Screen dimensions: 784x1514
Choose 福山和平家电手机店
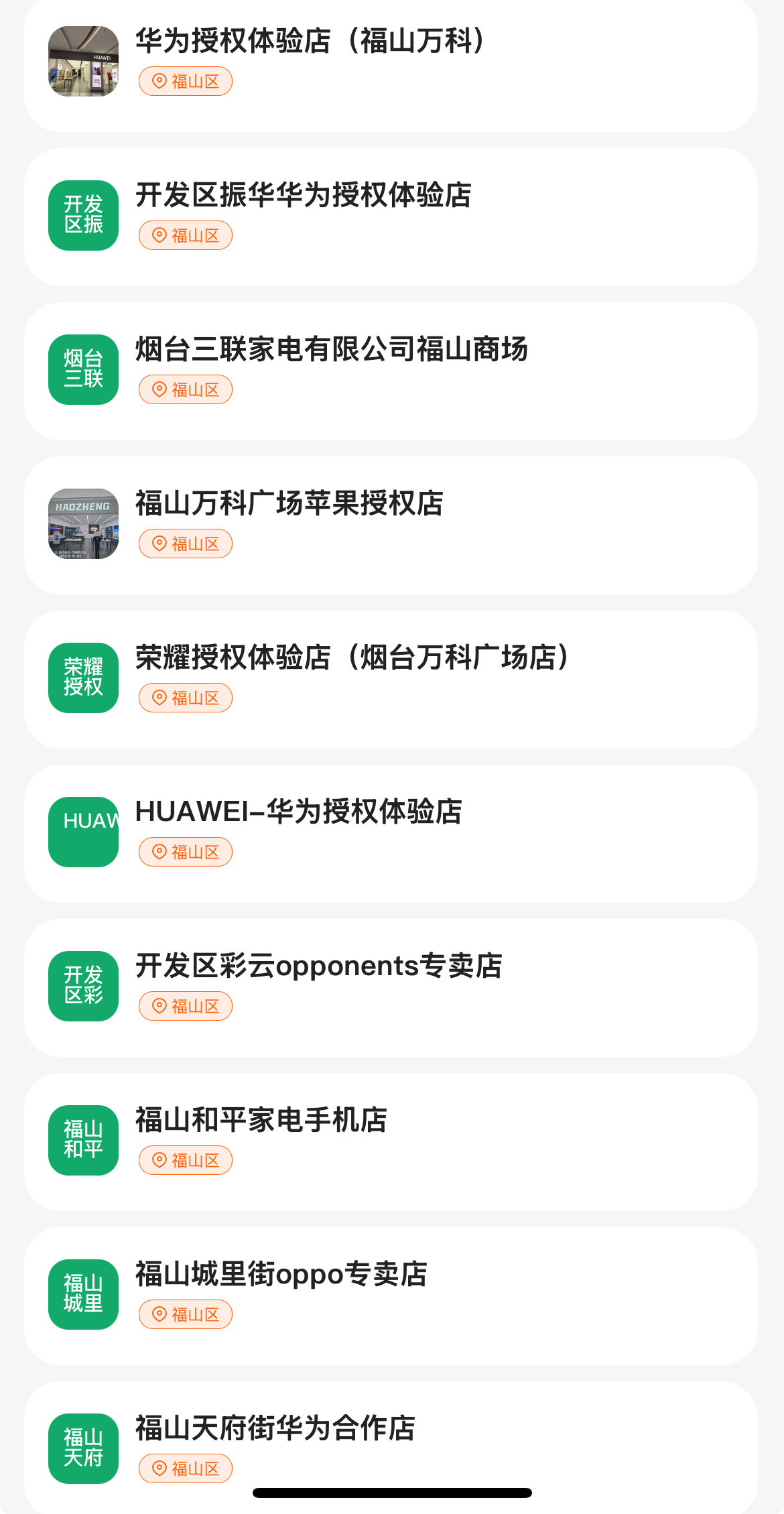pos(261,1121)
